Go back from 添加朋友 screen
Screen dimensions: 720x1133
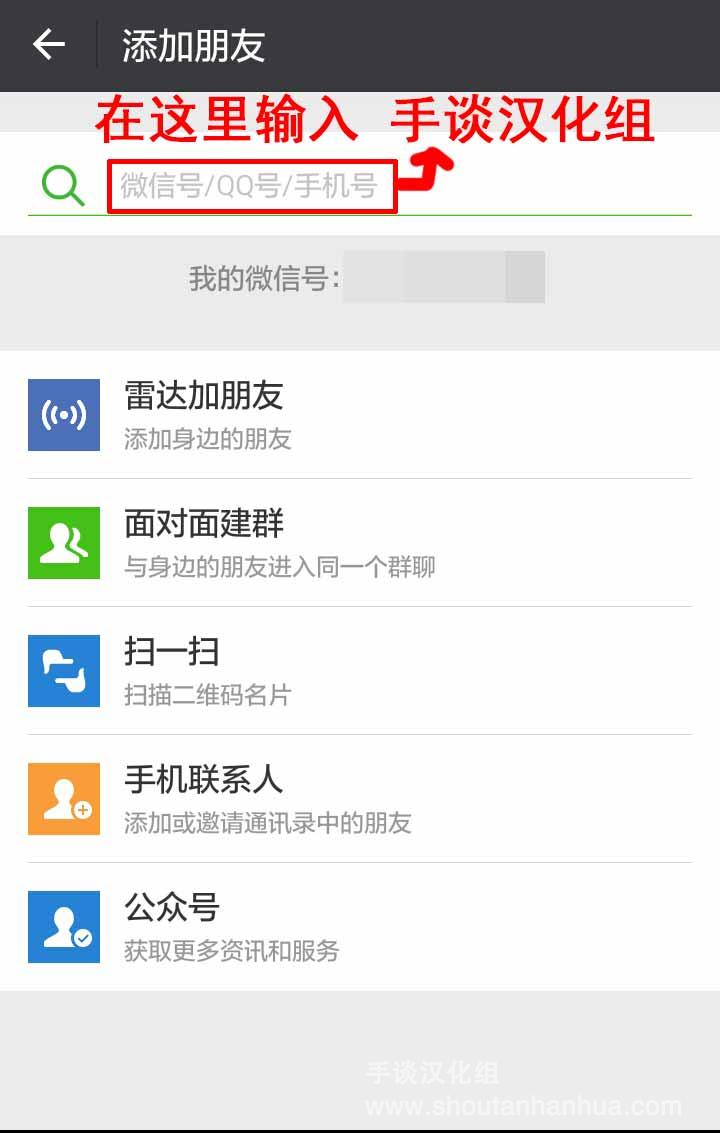(48, 45)
